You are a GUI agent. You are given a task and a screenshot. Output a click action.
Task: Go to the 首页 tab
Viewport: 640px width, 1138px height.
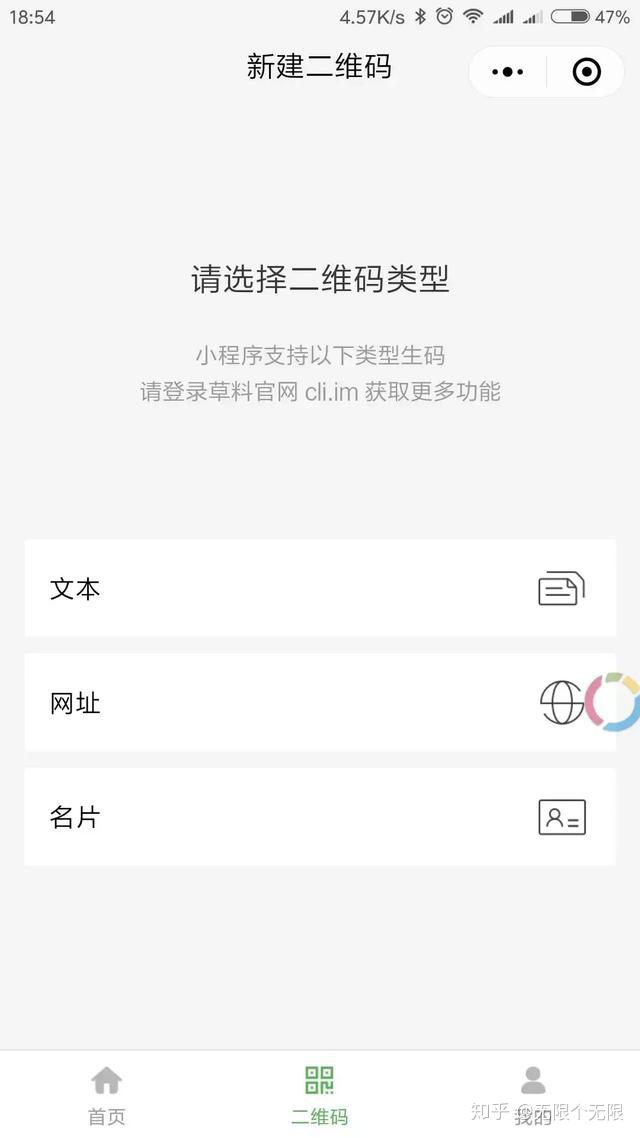(x=107, y=1095)
